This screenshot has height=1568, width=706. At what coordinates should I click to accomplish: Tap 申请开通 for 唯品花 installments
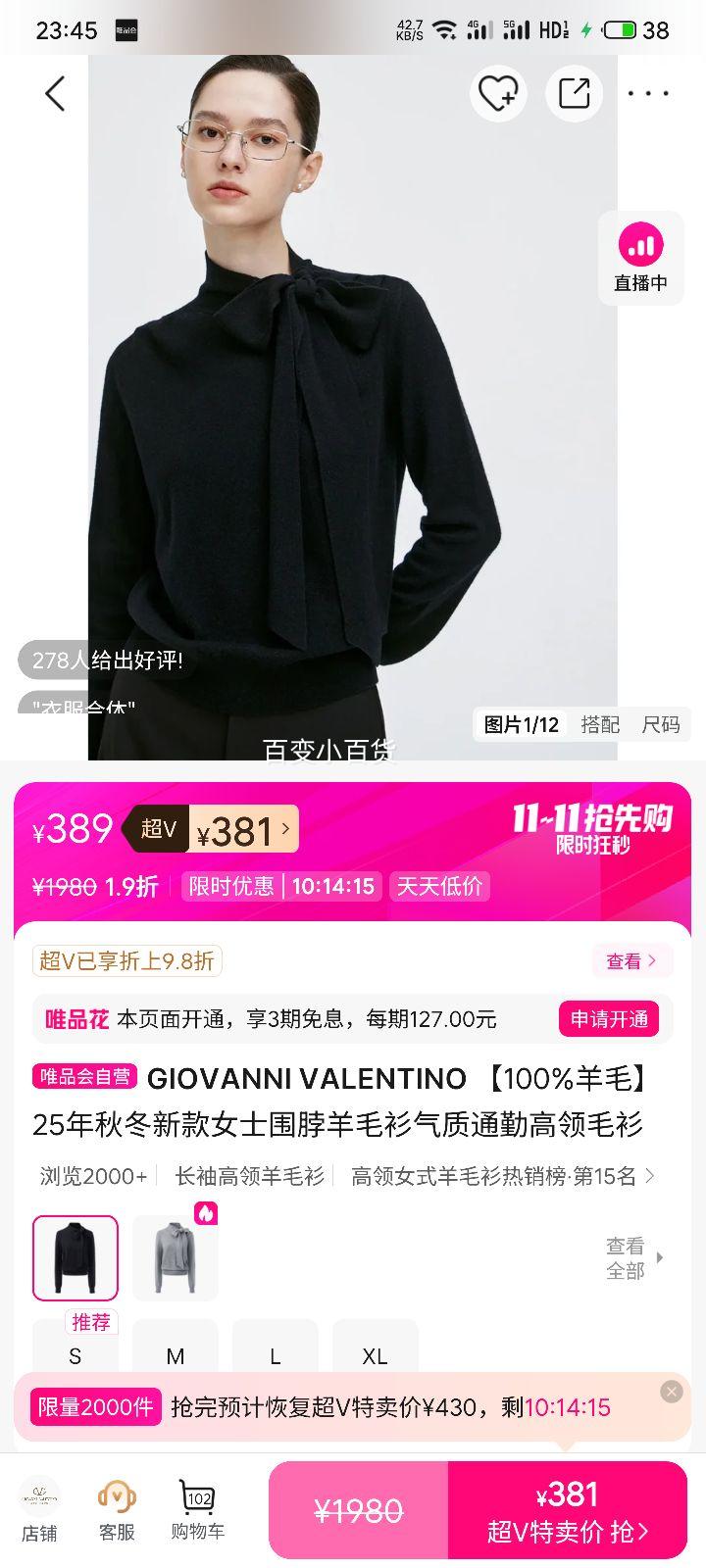coord(609,1019)
